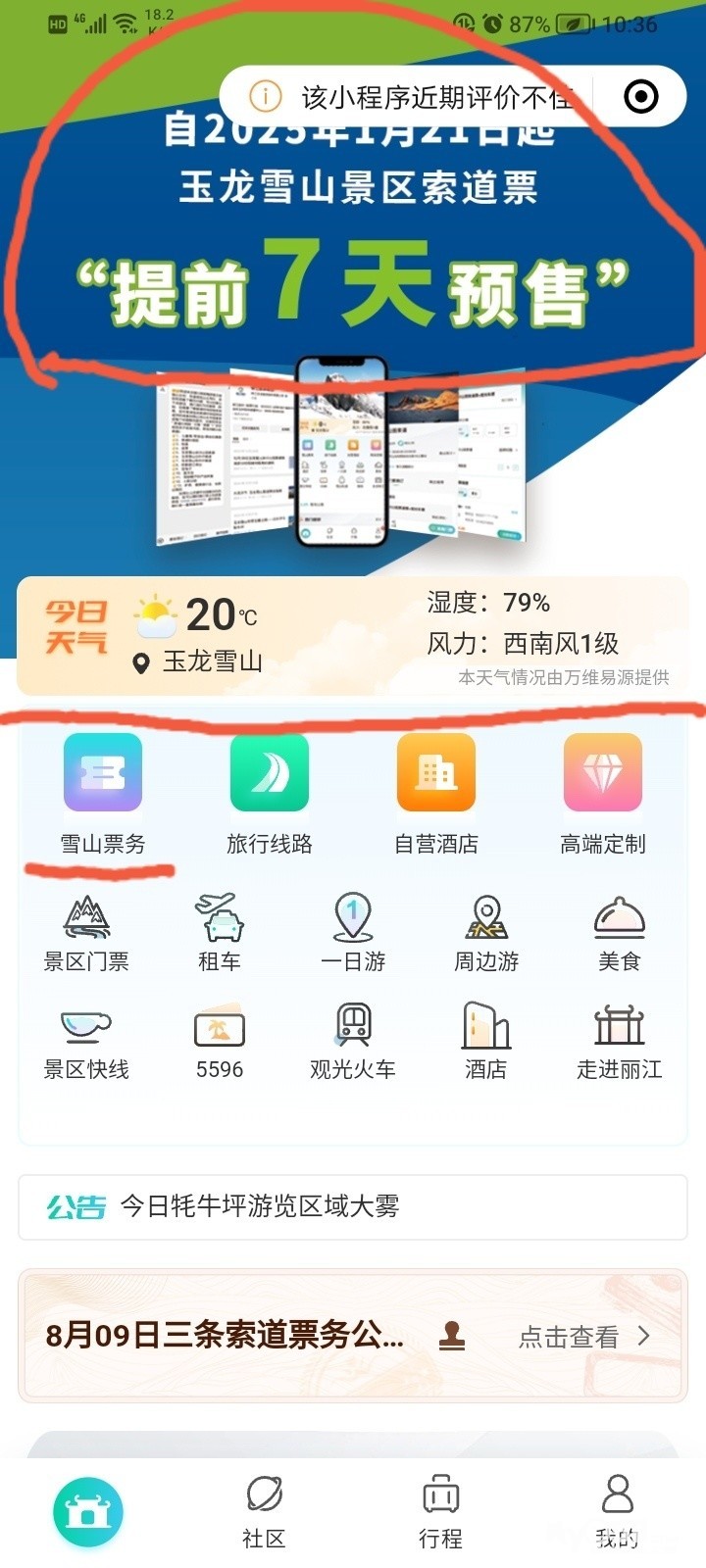Open the 租车 car rental option
Image resolution: width=706 pixels, height=1568 pixels.
pyautogui.click(x=220, y=933)
